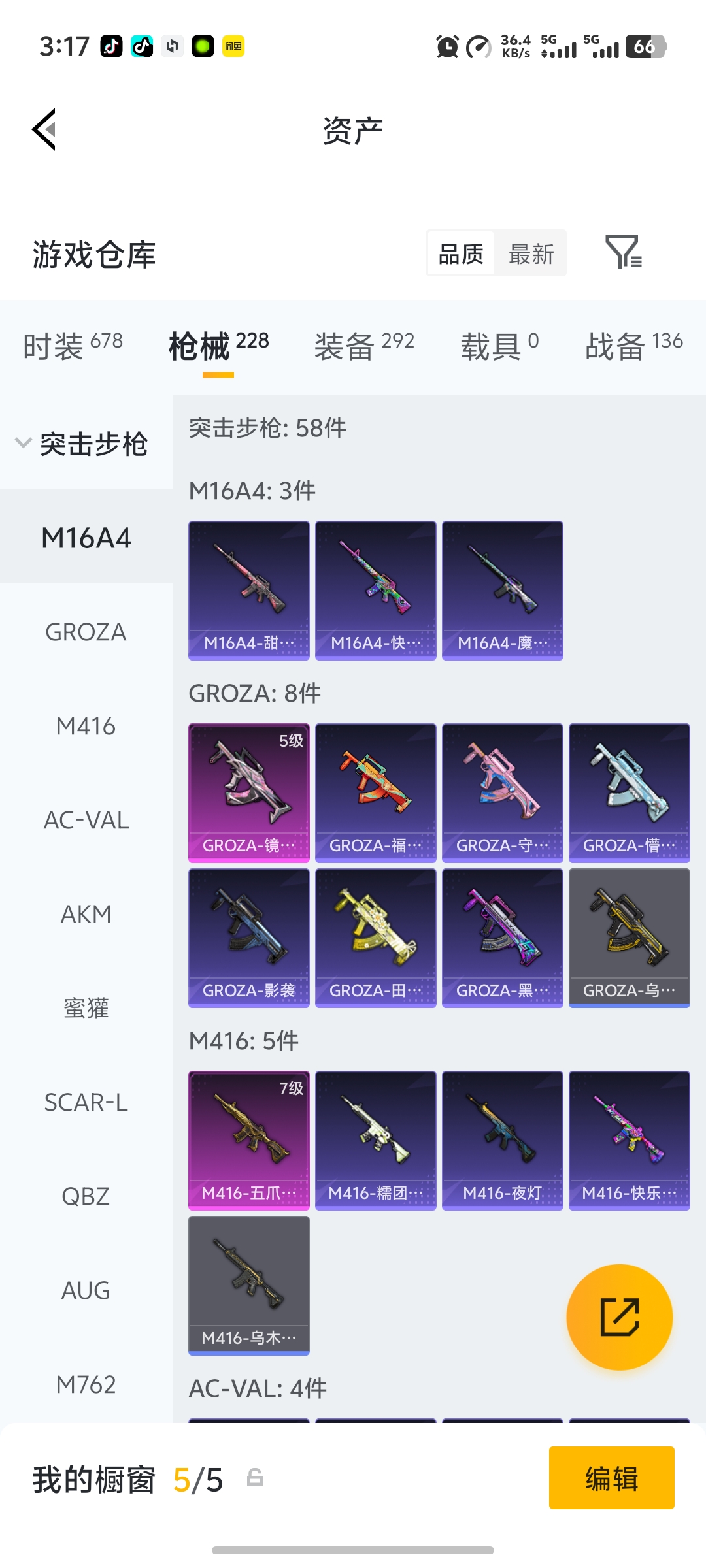706x1568 pixels.
Task: Open the filter funnel icon
Action: (x=623, y=252)
